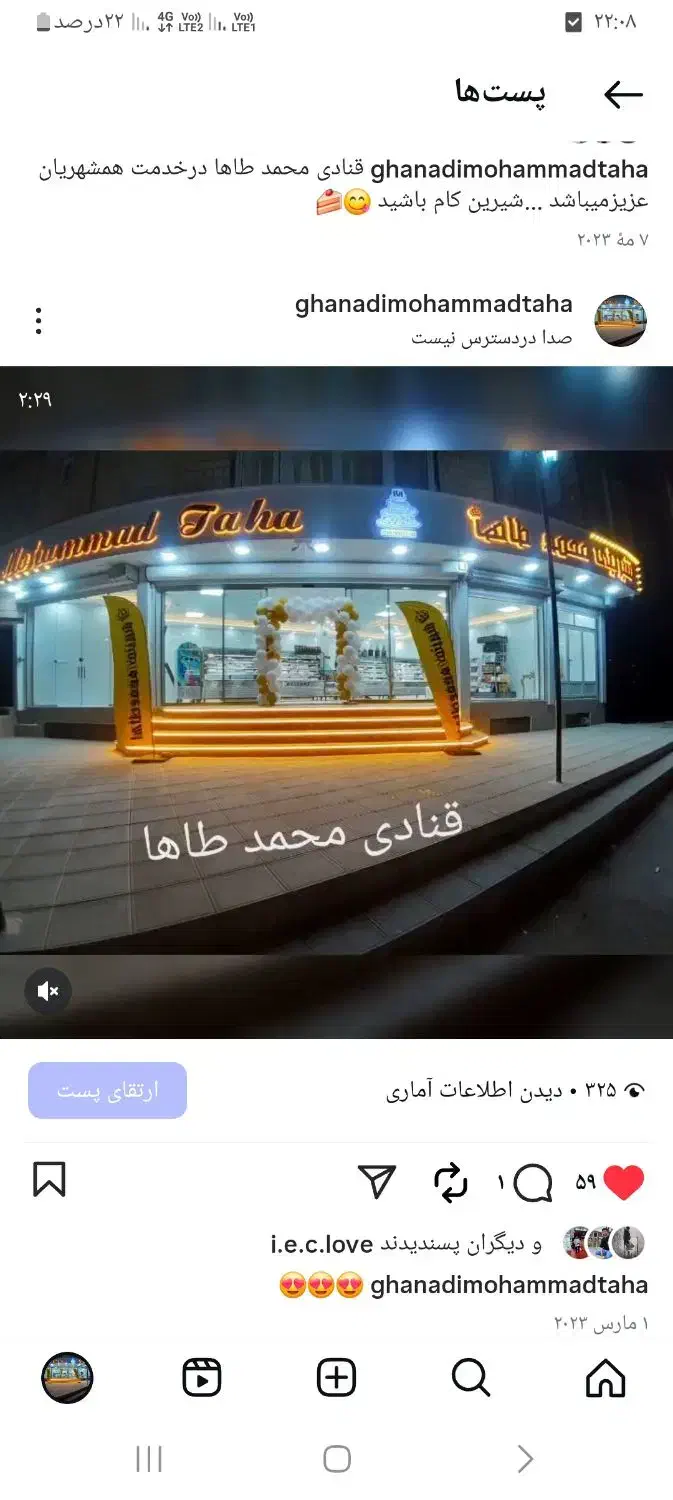Open the comments bubble icon

533,1184
